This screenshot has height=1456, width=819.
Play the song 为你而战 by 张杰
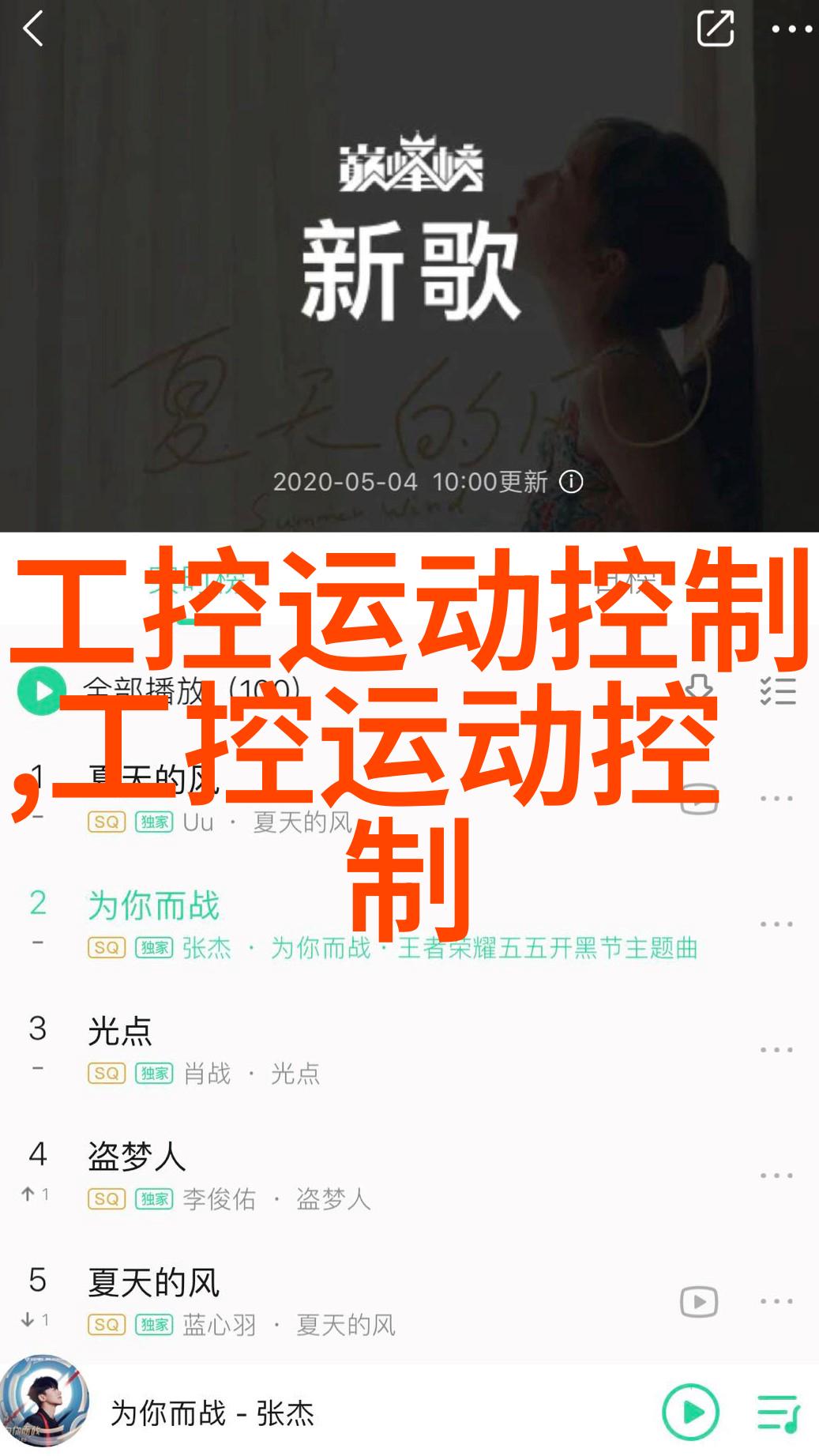tap(316, 923)
